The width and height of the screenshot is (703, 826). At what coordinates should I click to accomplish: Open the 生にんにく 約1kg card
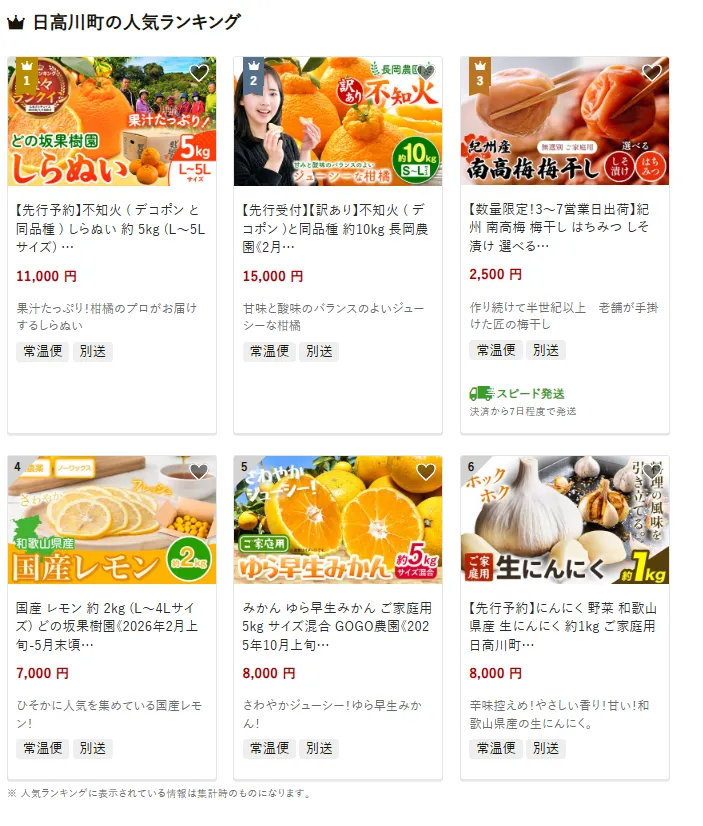564,626
